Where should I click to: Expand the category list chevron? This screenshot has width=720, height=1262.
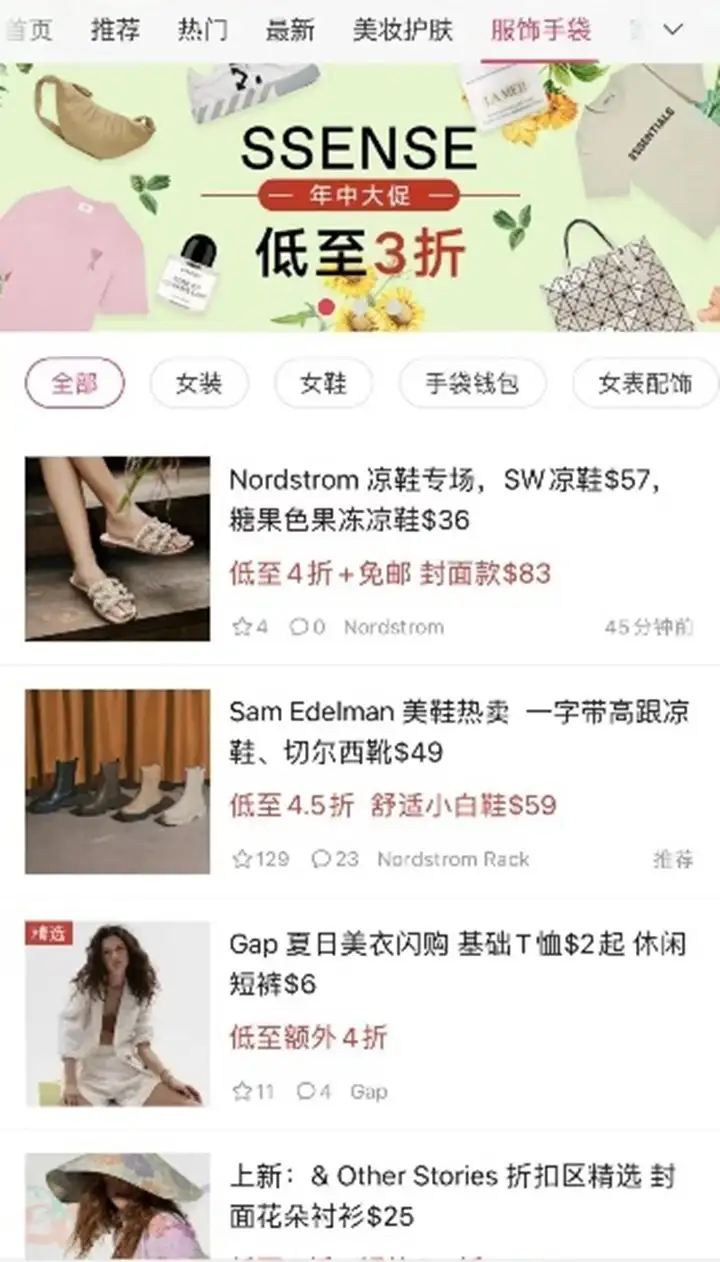[673, 30]
